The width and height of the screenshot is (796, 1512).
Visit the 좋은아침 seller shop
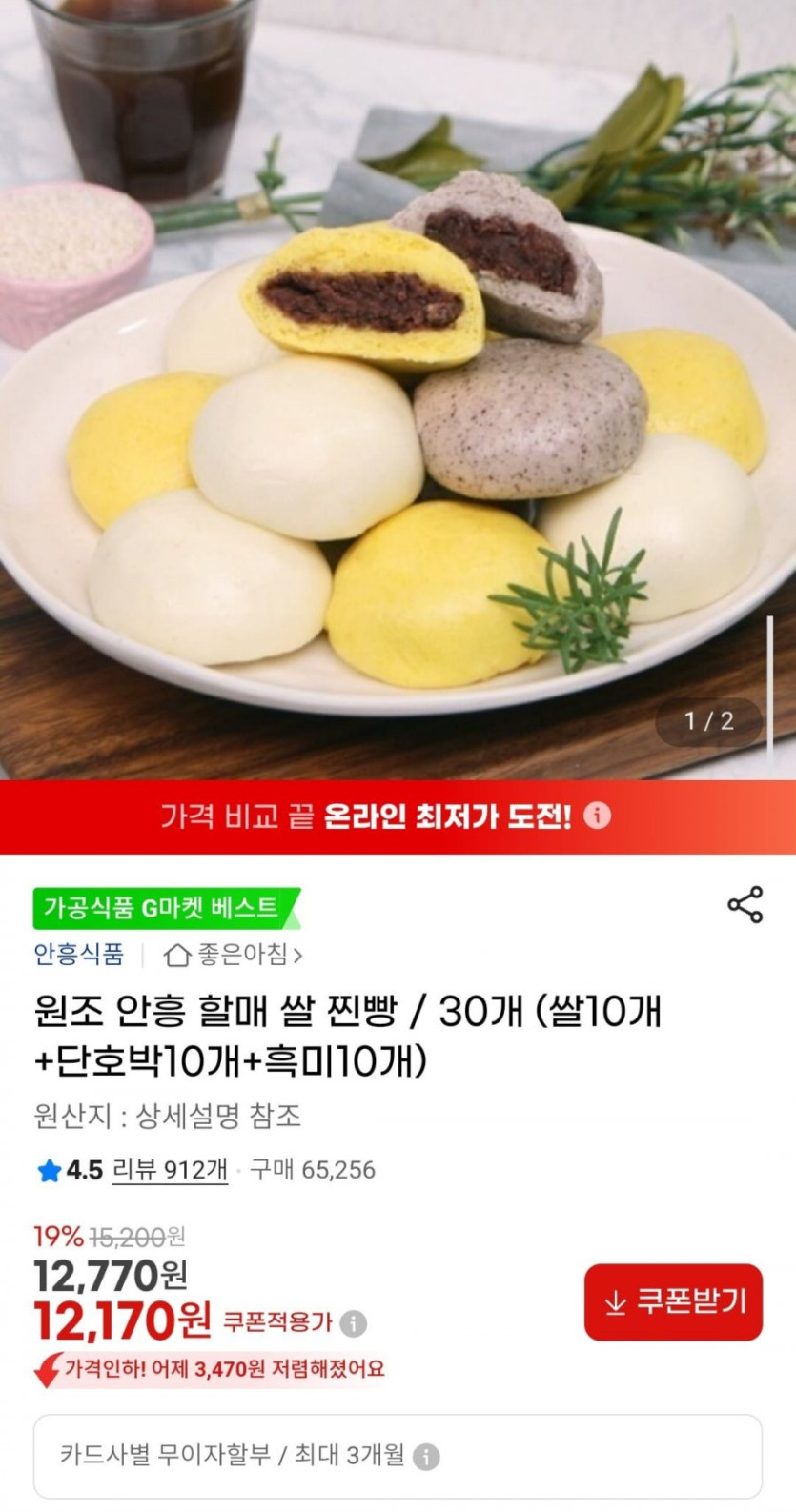pos(233,954)
